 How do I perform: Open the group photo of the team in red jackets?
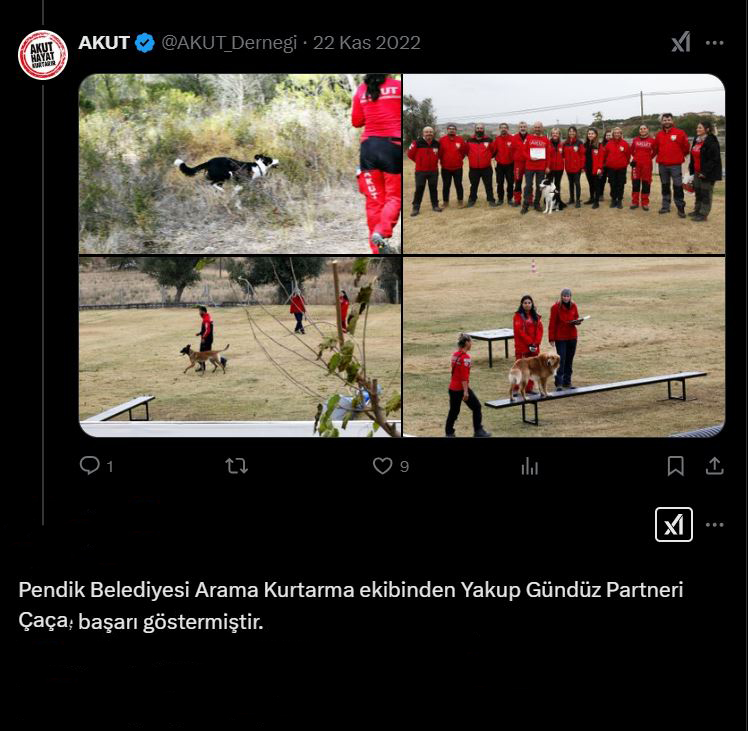coord(564,163)
